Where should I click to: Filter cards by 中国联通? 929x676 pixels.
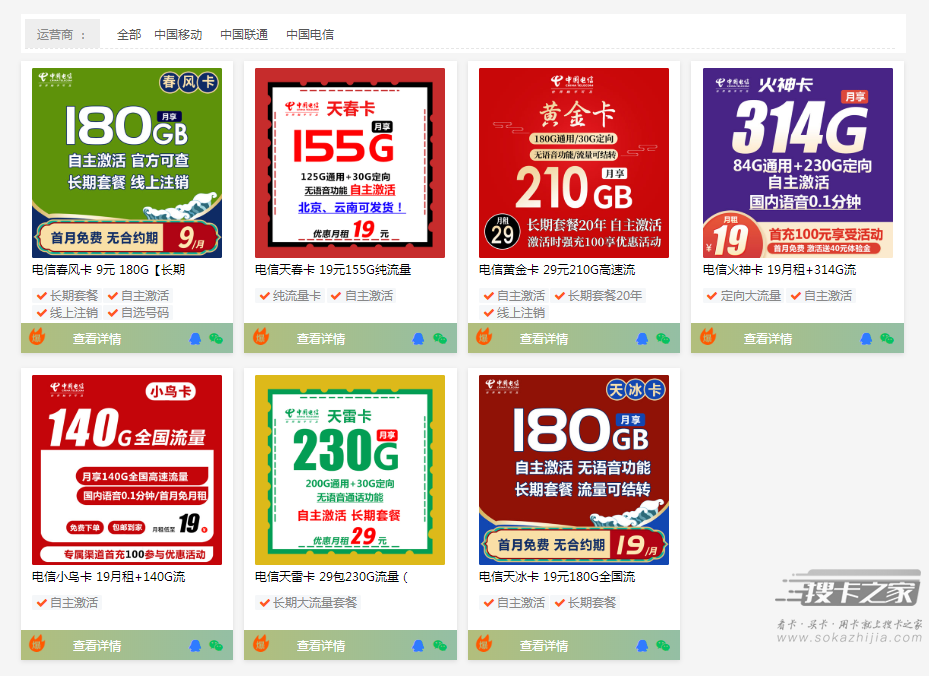tap(244, 34)
